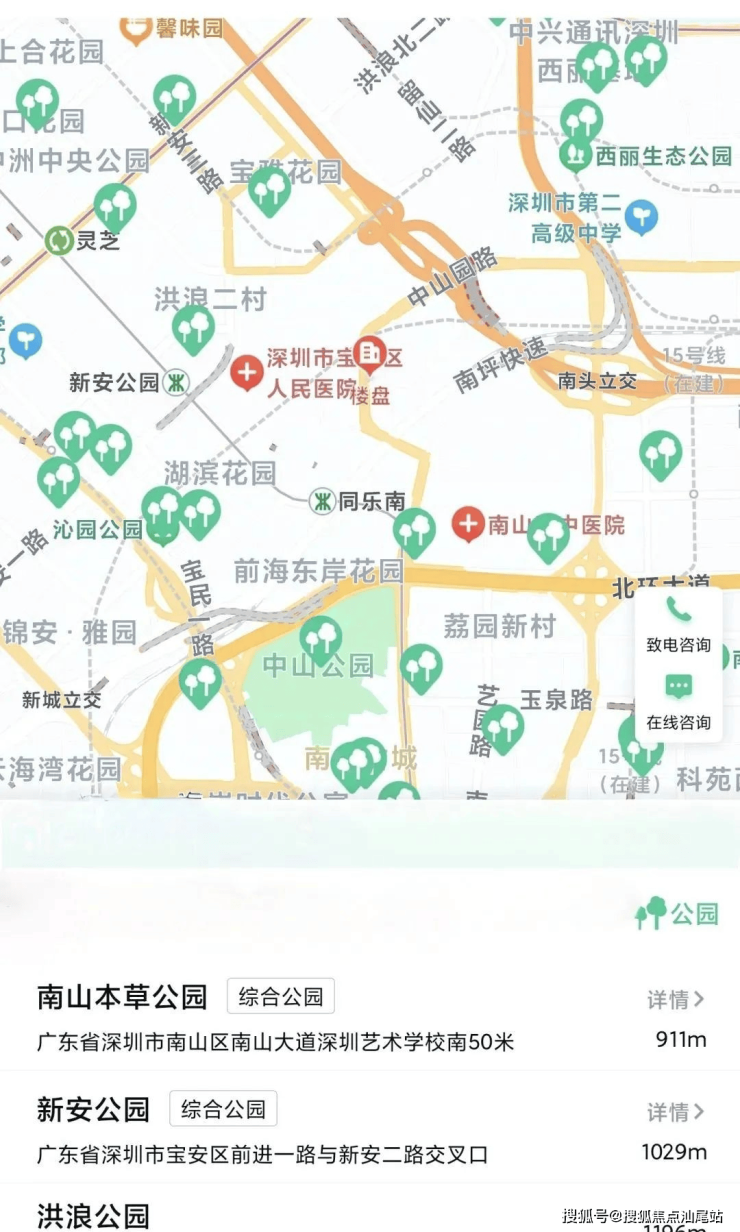Select the park pin on 中山公园
The height and width of the screenshot is (1232, 740).
tap(321, 638)
